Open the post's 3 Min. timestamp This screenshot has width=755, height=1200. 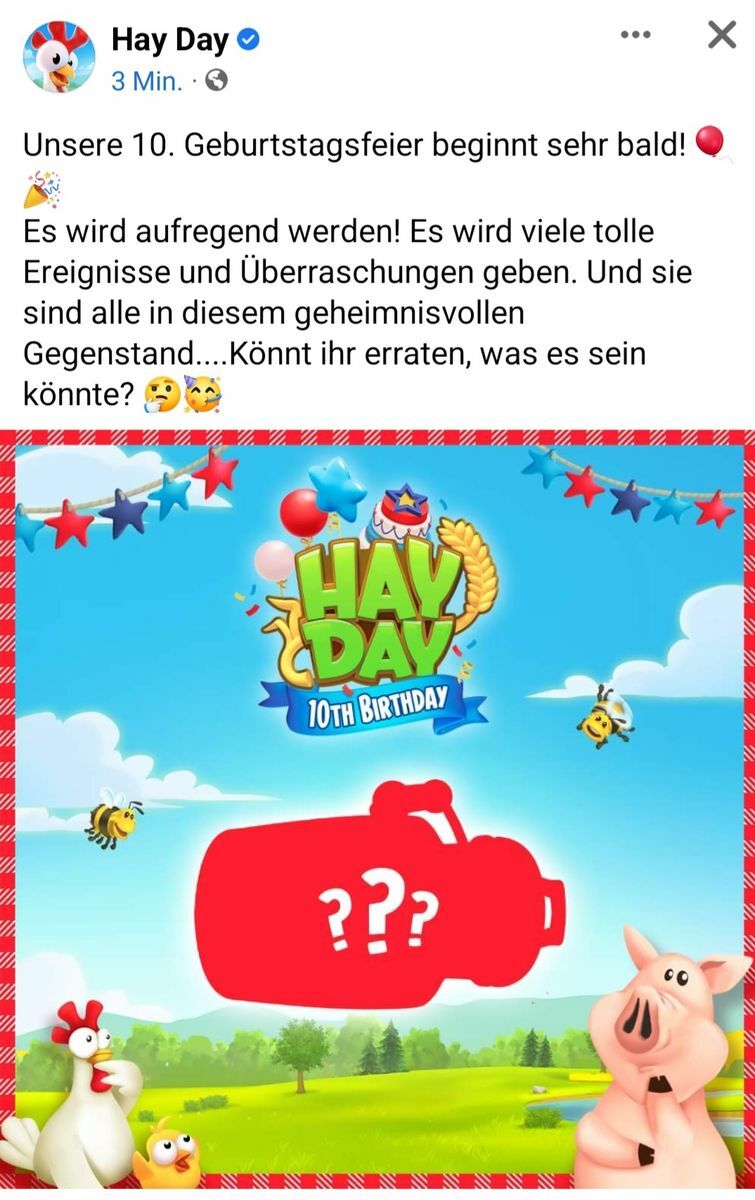point(146,81)
